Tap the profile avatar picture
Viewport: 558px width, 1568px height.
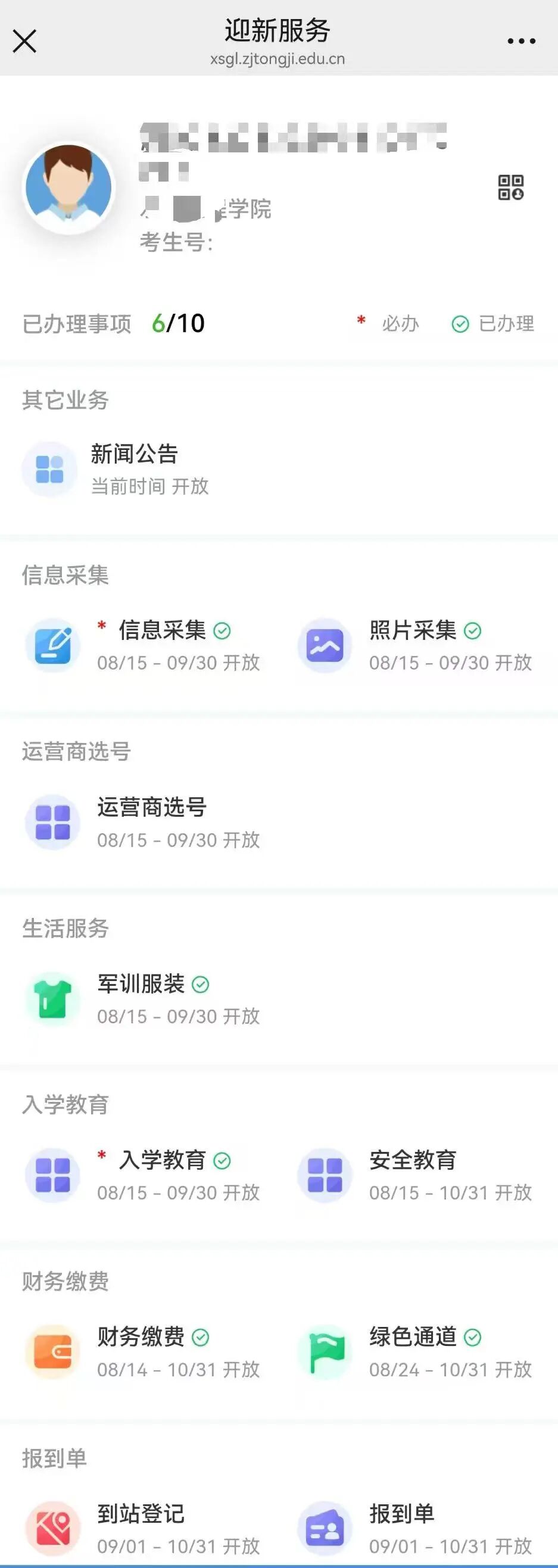pos(68,189)
